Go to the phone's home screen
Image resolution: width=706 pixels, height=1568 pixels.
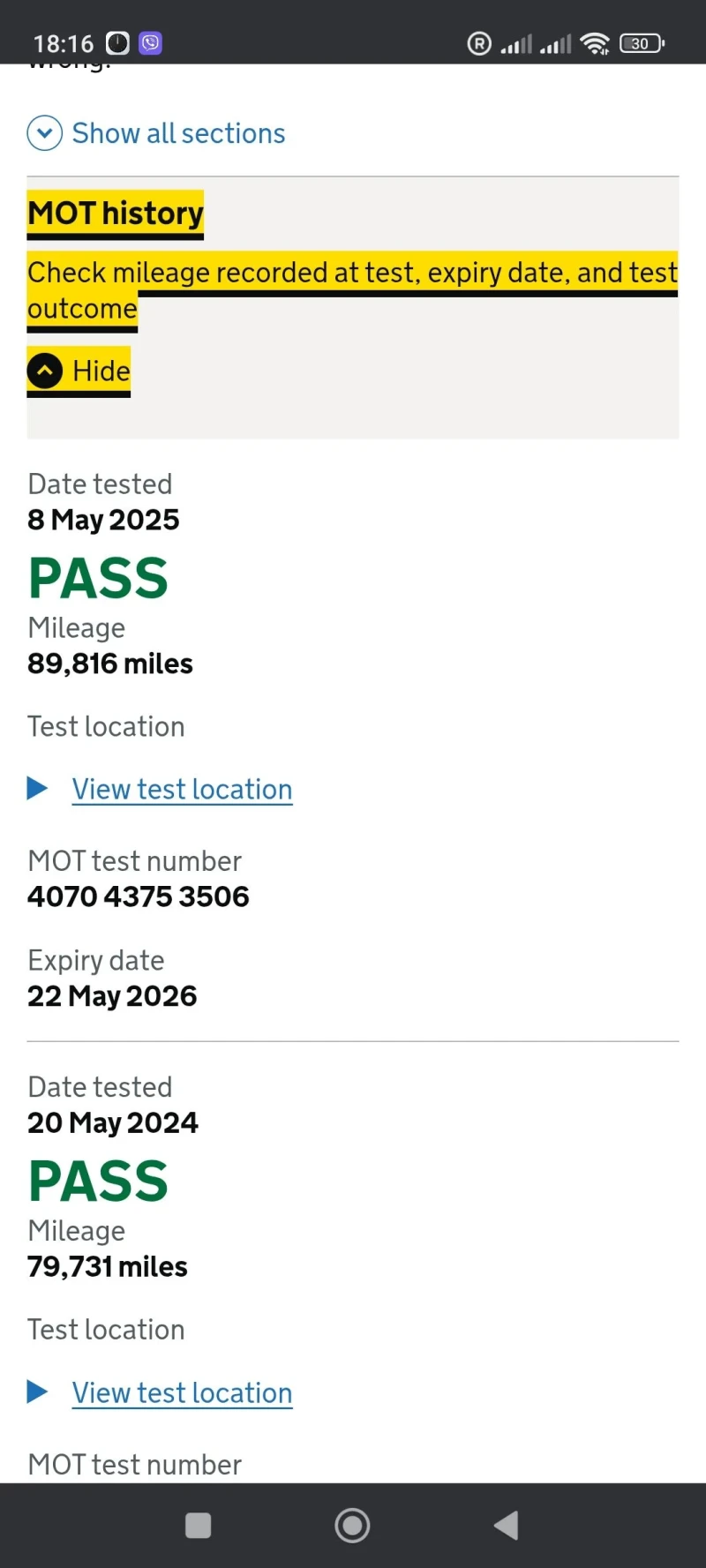[x=352, y=1525]
